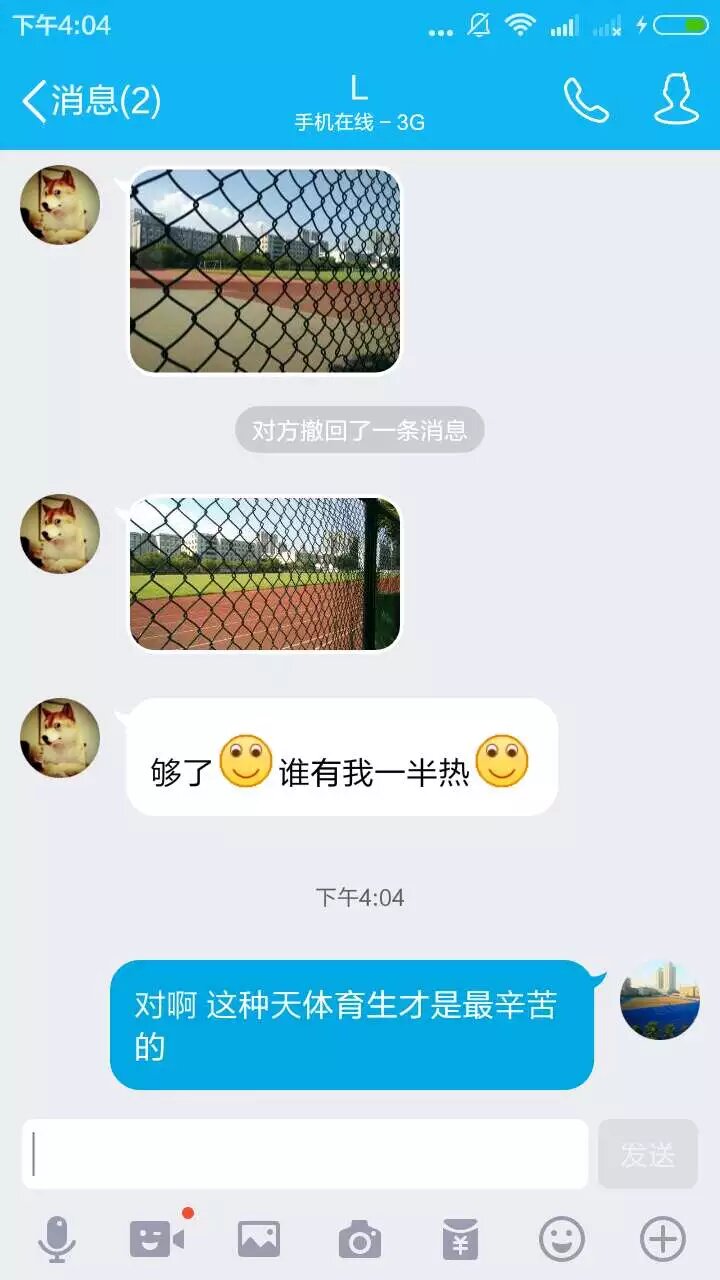Open the video chat icon with red dot

158,1238
